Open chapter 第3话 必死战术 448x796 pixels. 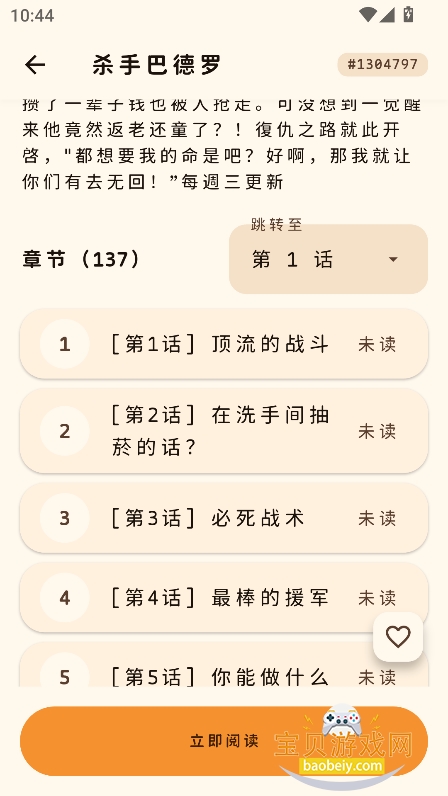pos(223,518)
